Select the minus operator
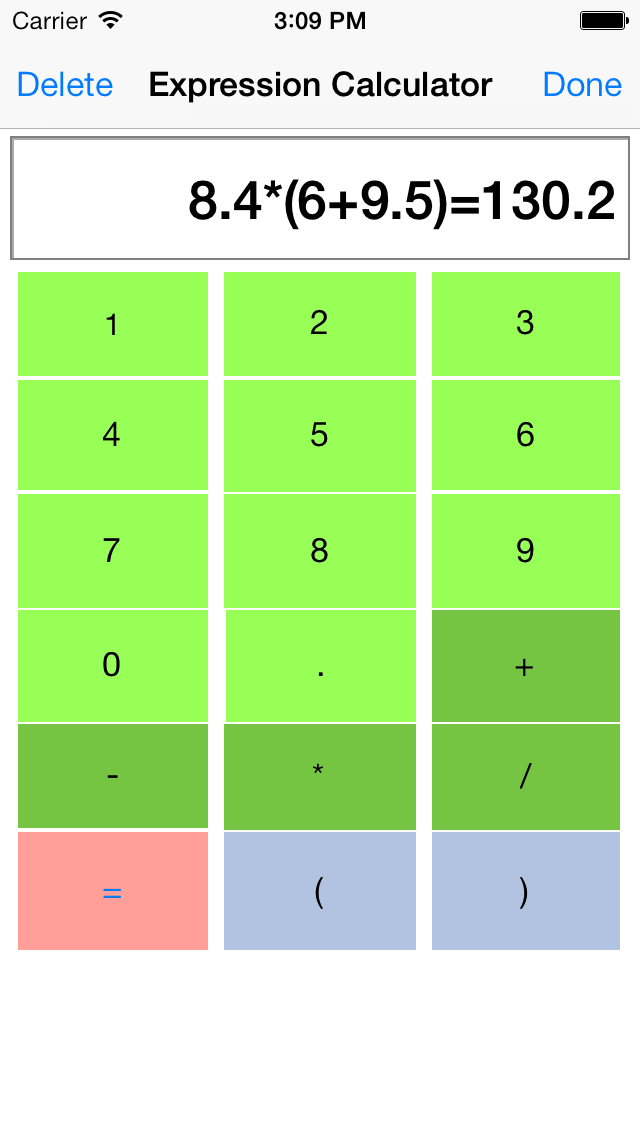 click(x=112, y=776)
